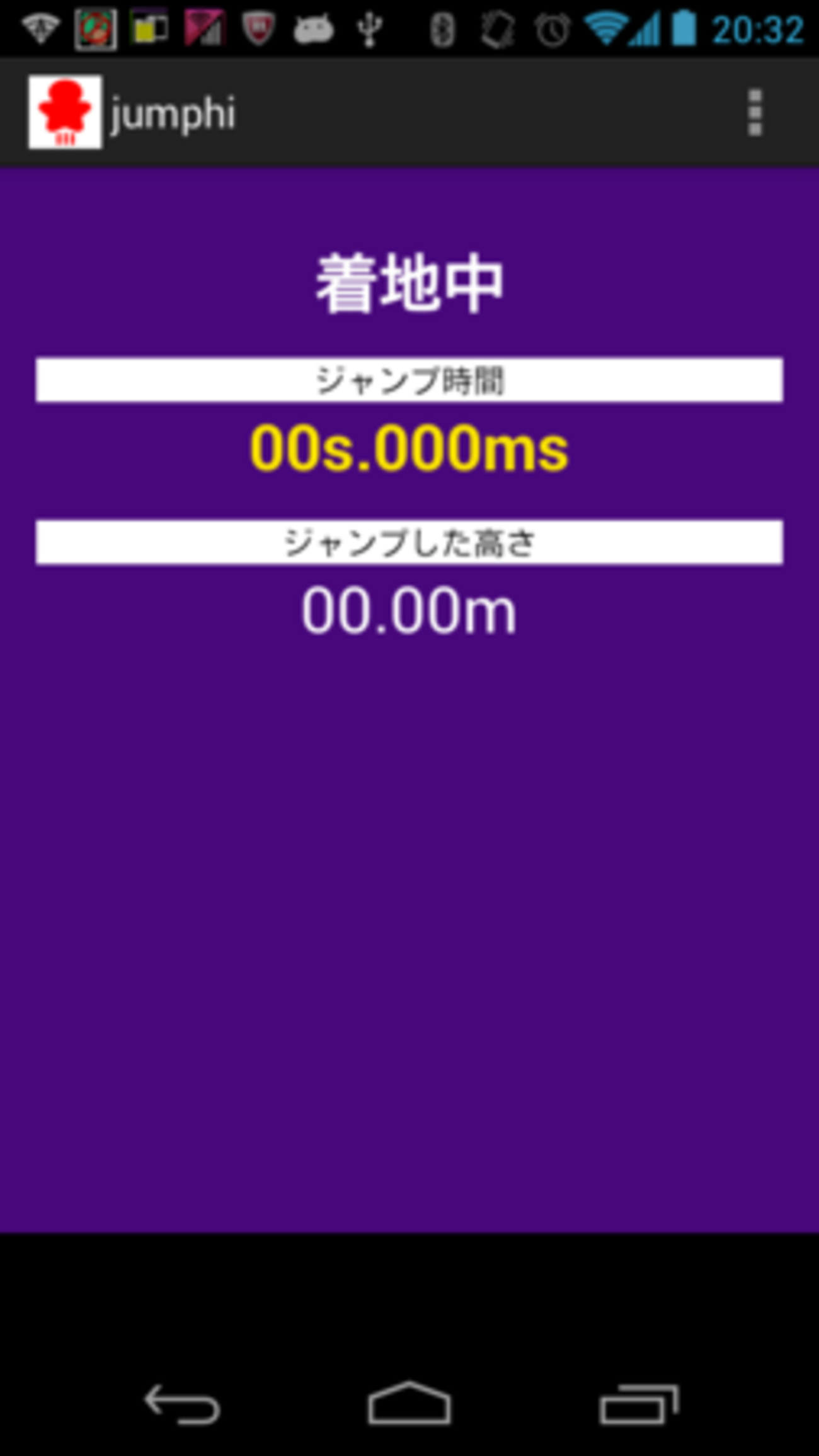
Task: Go to the home screen
Action: (x=409, y=1403)
